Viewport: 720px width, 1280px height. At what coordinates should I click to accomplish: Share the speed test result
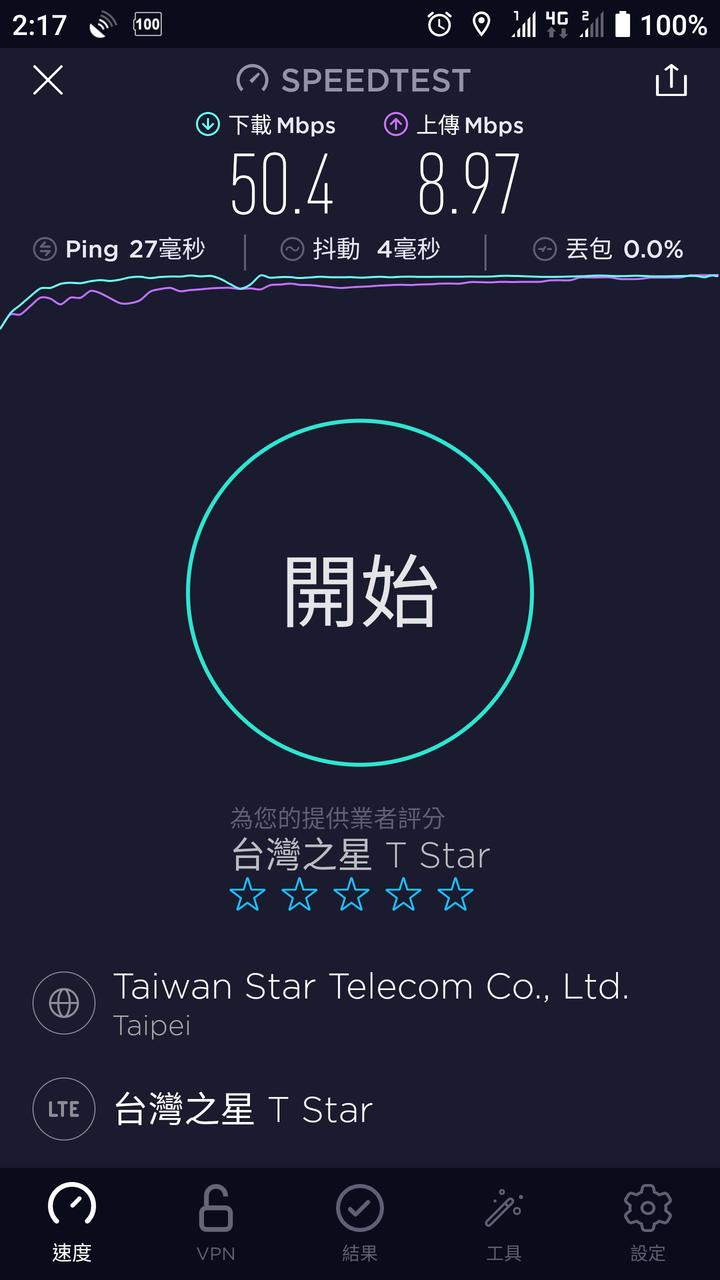pyautogui.click(x=671, y=80)
